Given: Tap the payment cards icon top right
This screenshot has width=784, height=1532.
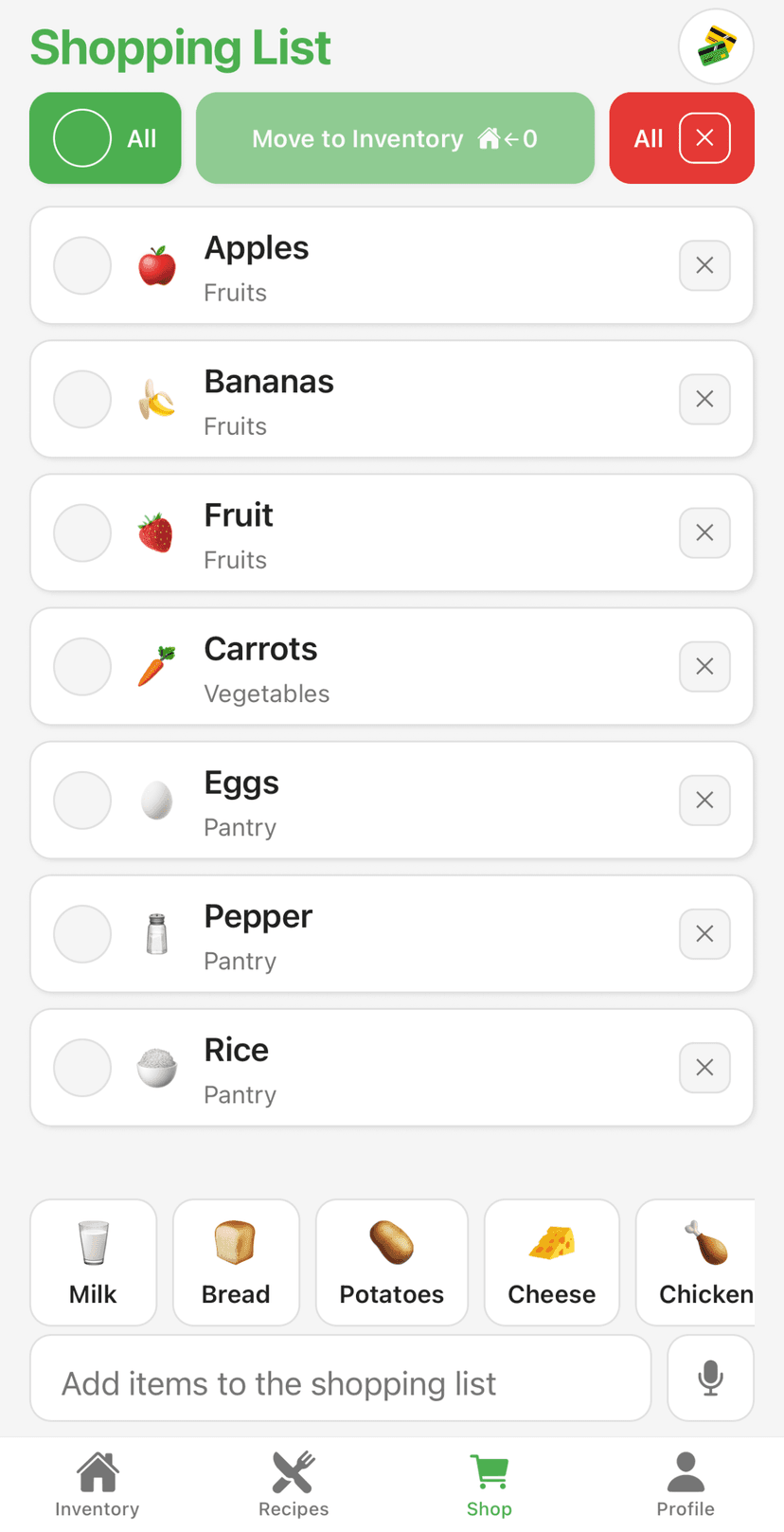Looking at the screenshot, I should (716, 45).
